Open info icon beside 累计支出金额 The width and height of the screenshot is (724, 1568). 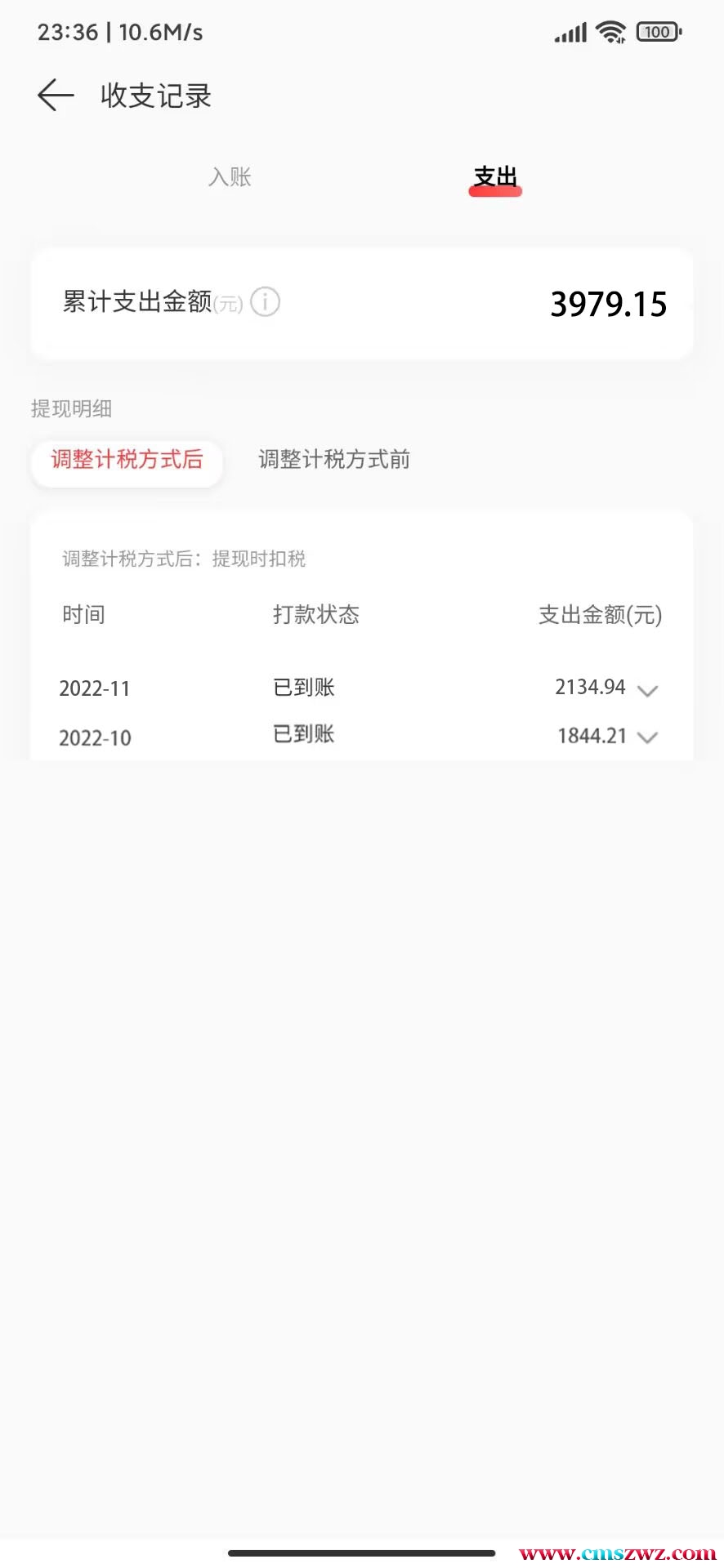pos(265,302)
